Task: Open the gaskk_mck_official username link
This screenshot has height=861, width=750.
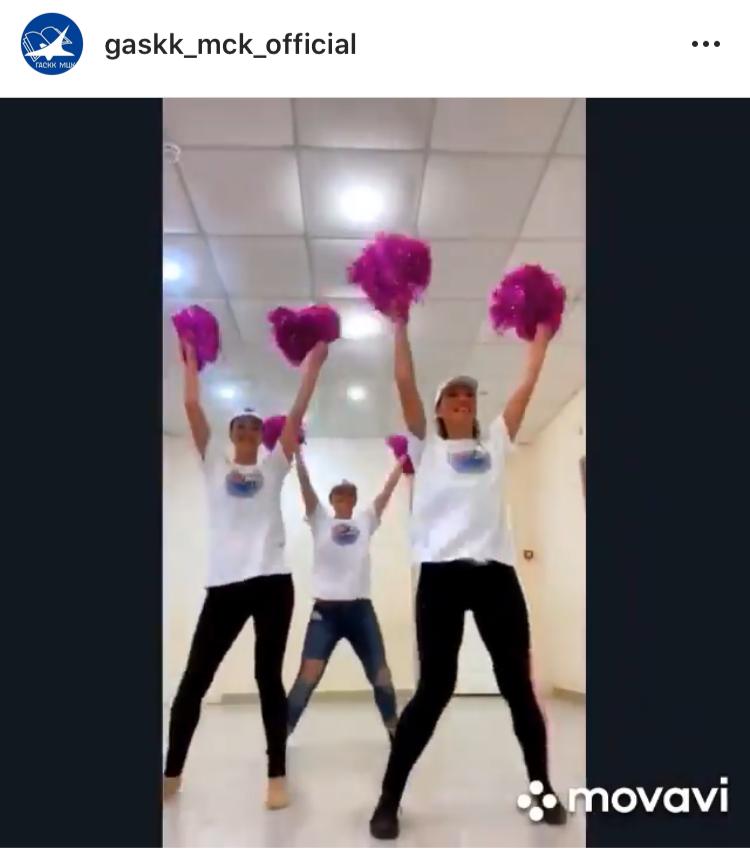Action: (230, 45)
